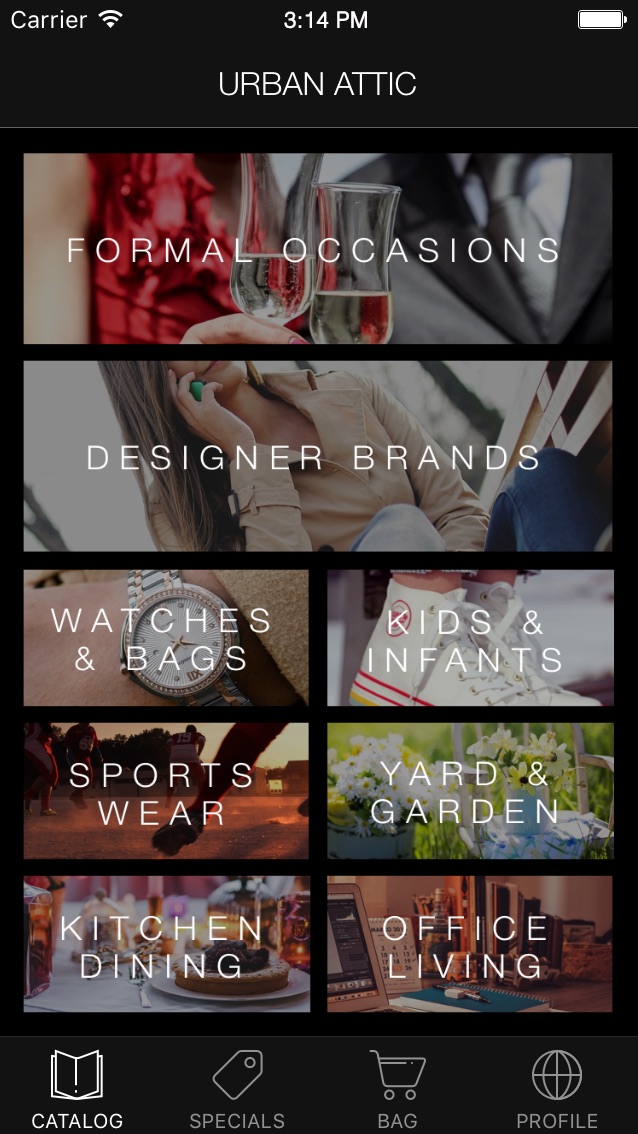638x1134 pixels.
Task: Open the Office Living category
Action: click(x=470, y=944)
